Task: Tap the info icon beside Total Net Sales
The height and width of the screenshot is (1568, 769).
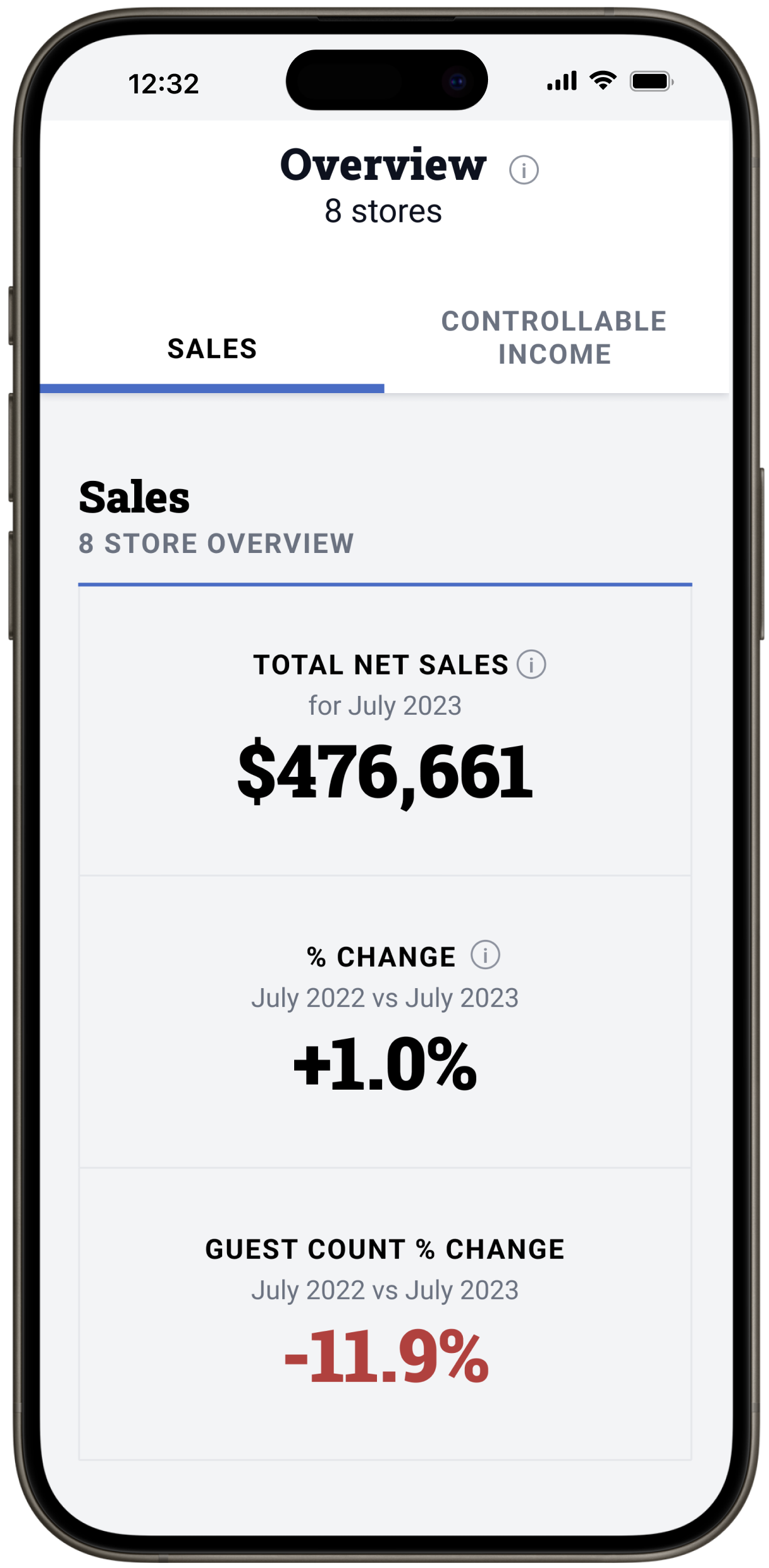Action: point(531,665)
